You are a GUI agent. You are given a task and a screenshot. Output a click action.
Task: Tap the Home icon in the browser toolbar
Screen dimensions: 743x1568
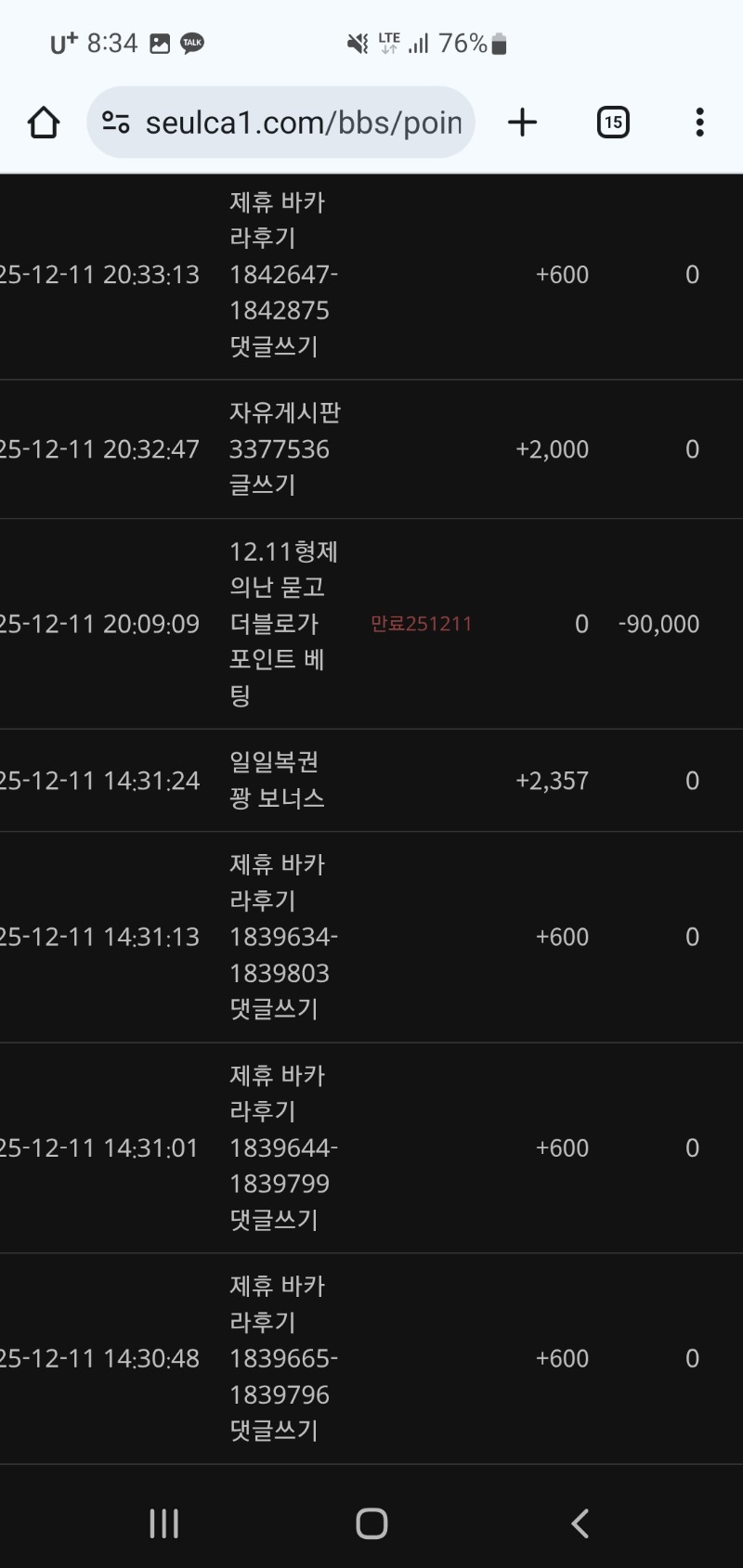[43, 122]
